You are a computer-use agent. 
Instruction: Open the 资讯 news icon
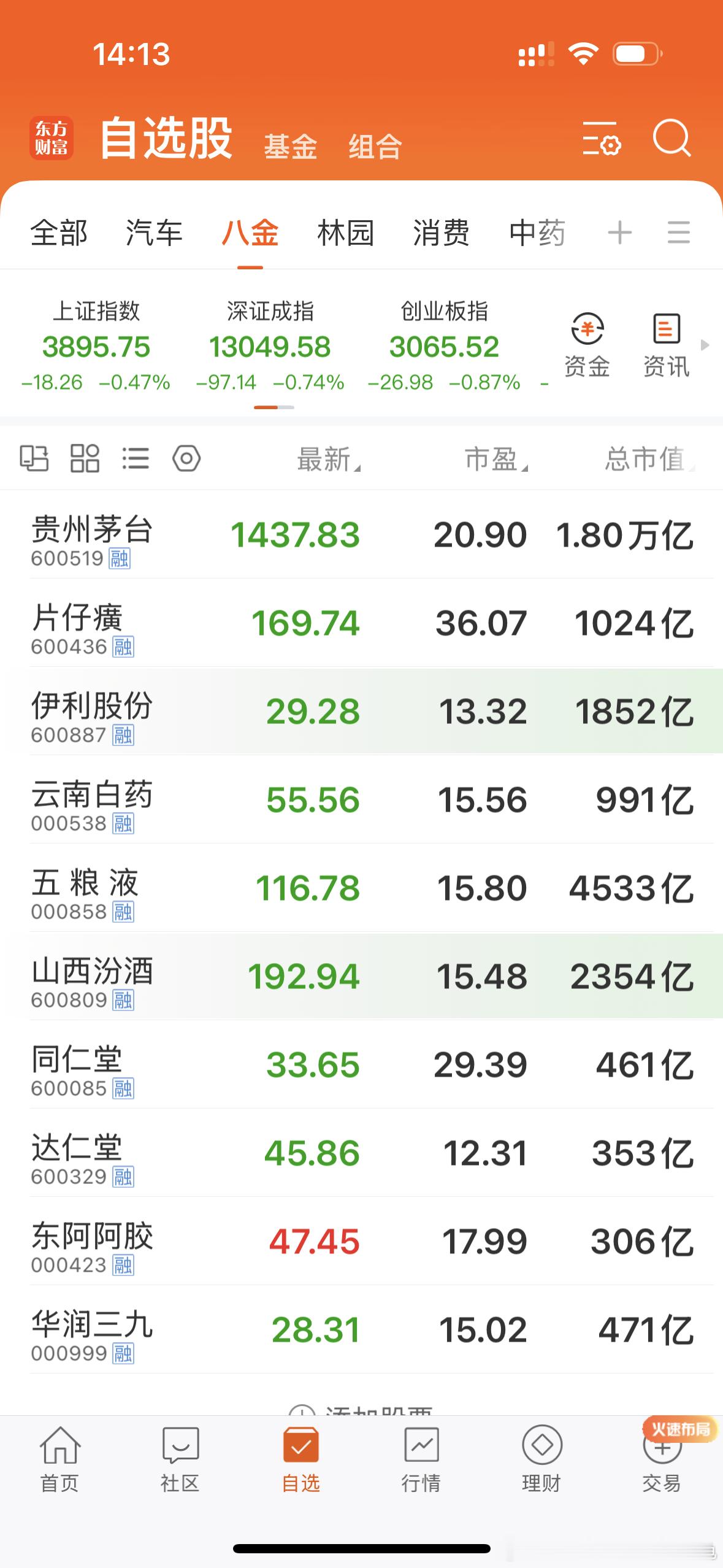(665, 344)
